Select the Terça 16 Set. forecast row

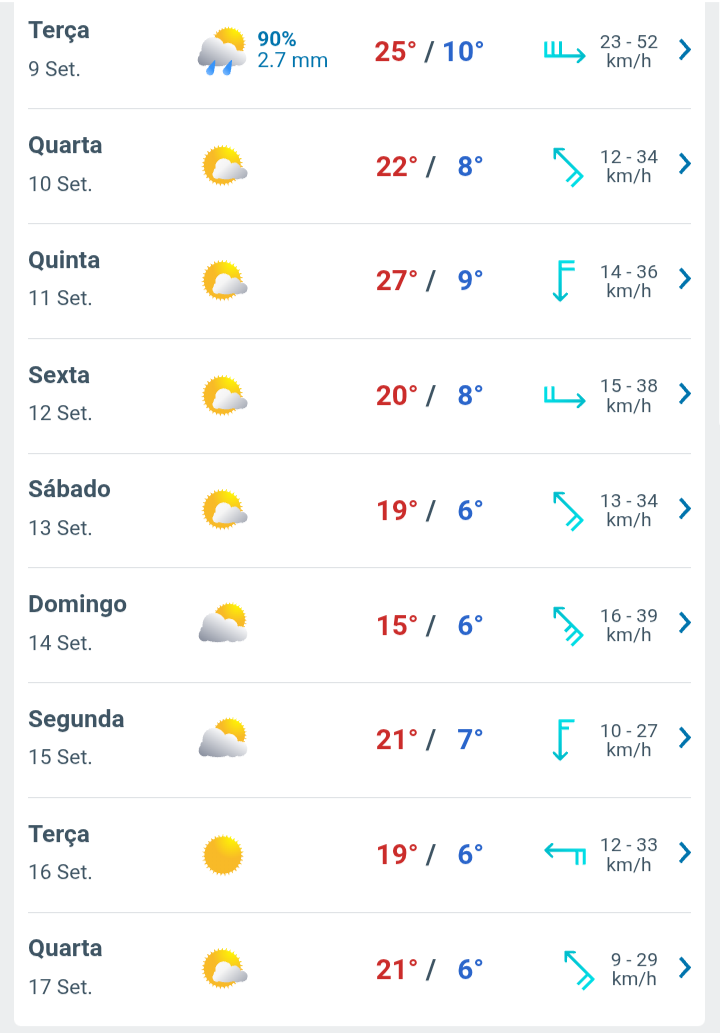[684, 853]
